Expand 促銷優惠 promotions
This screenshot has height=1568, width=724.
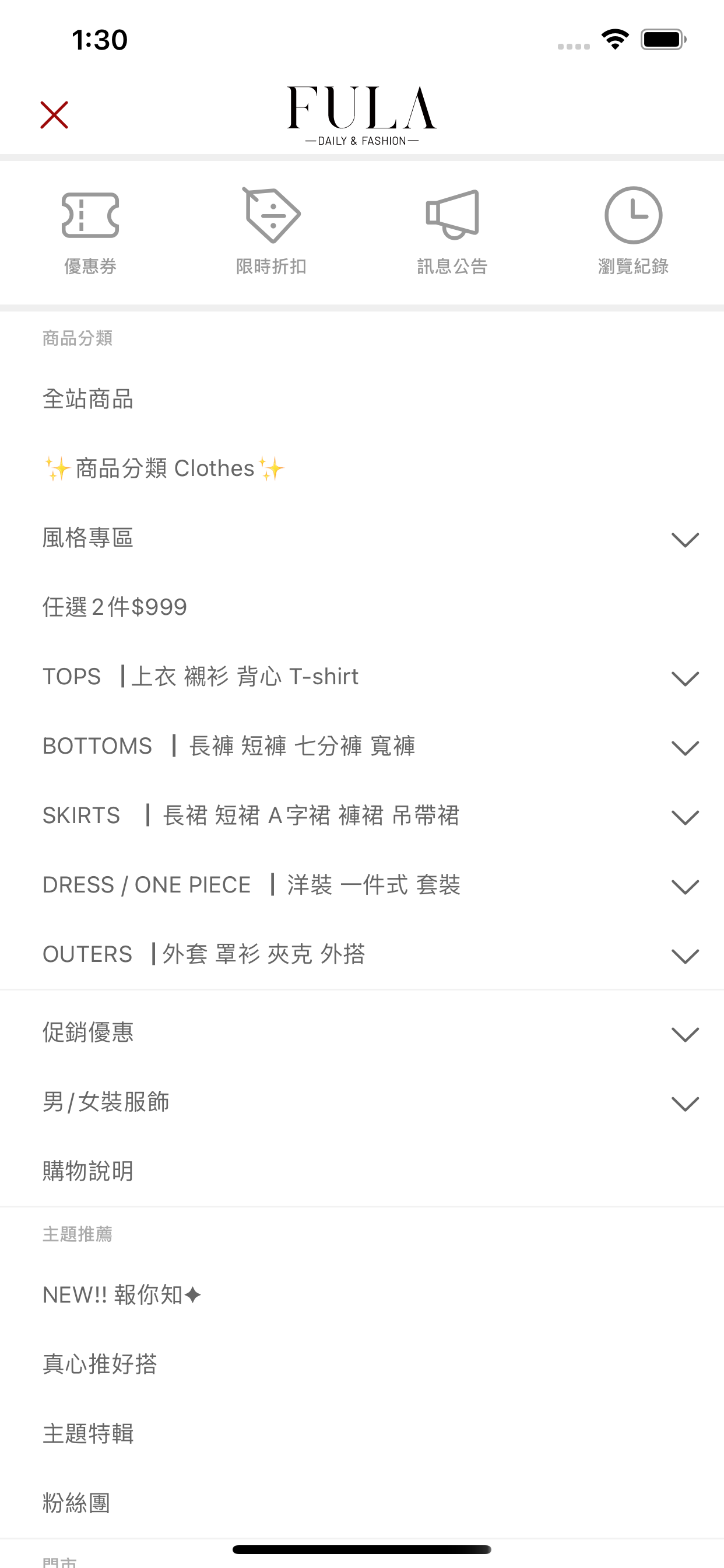(362, 1032)
